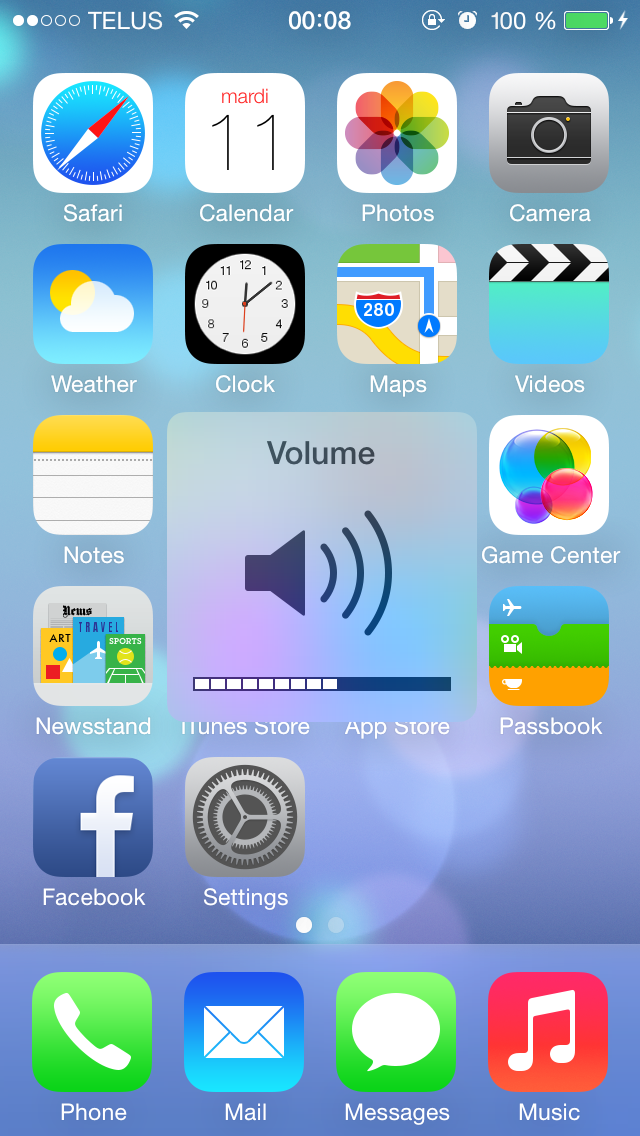This screenshot has width=640, height=1136.
Task: Open Maps
Action: tap(397, 304)
